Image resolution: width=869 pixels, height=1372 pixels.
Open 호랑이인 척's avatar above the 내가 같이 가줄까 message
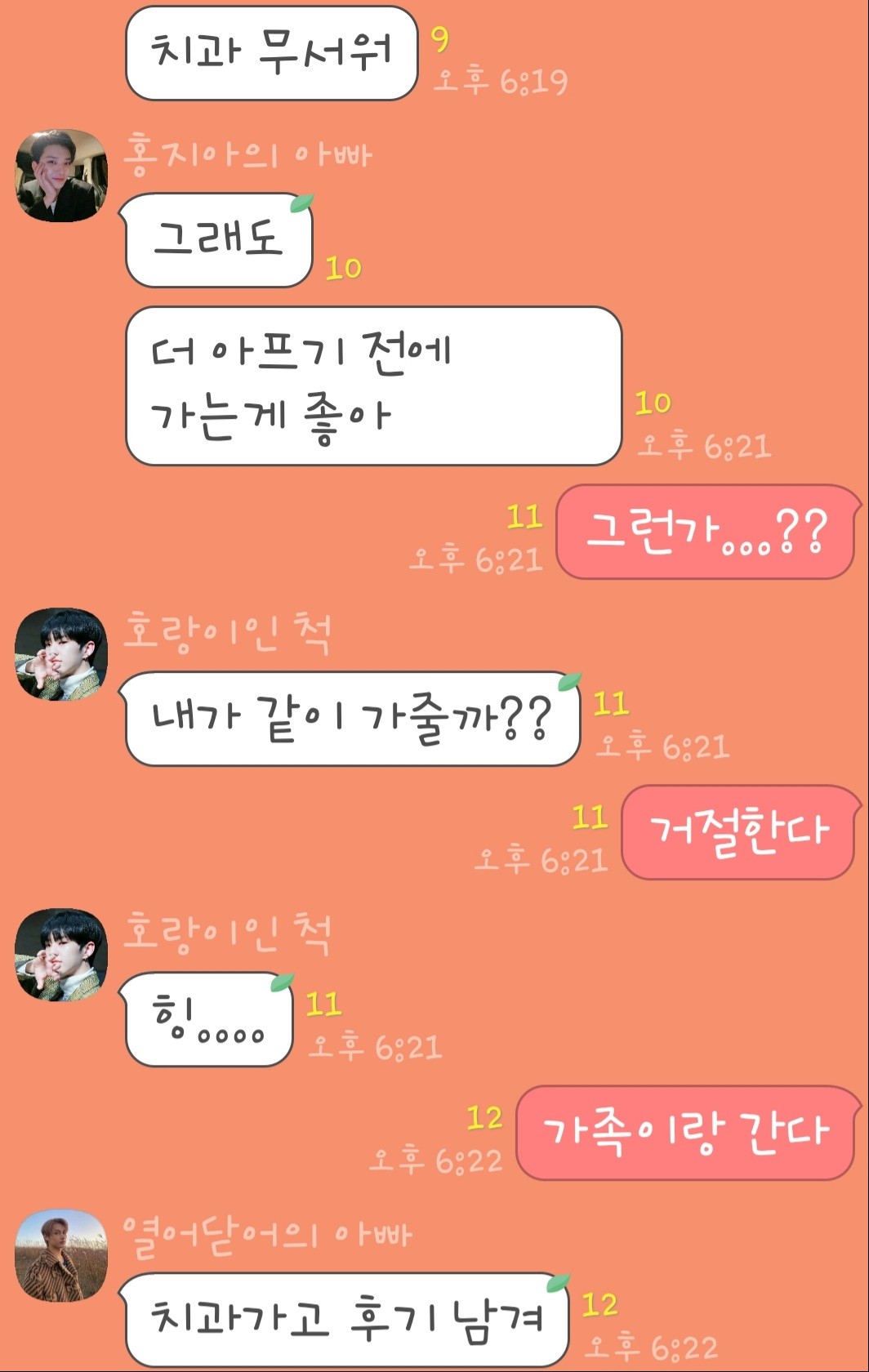click(x=61, y=654)
